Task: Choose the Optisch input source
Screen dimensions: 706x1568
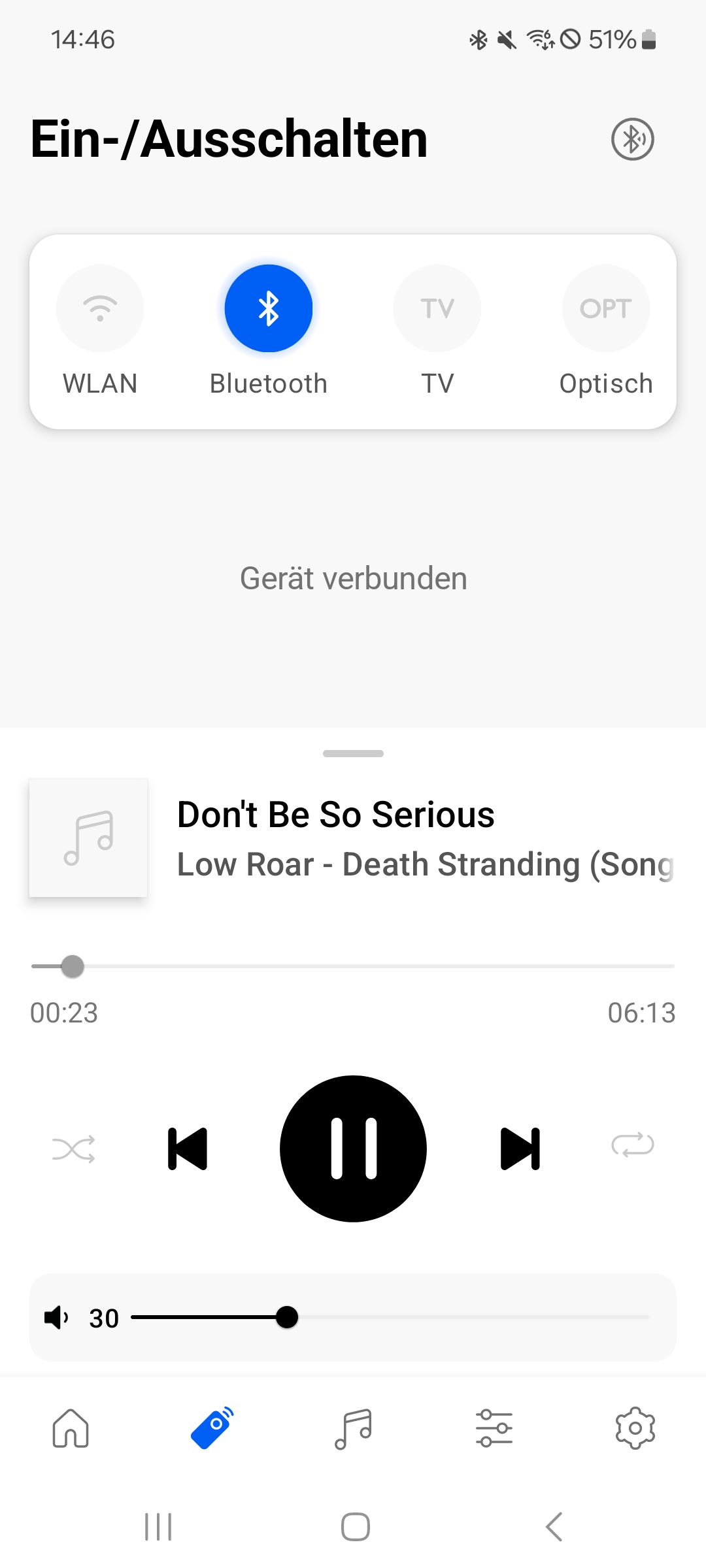Action: click(x=605, y=308)
